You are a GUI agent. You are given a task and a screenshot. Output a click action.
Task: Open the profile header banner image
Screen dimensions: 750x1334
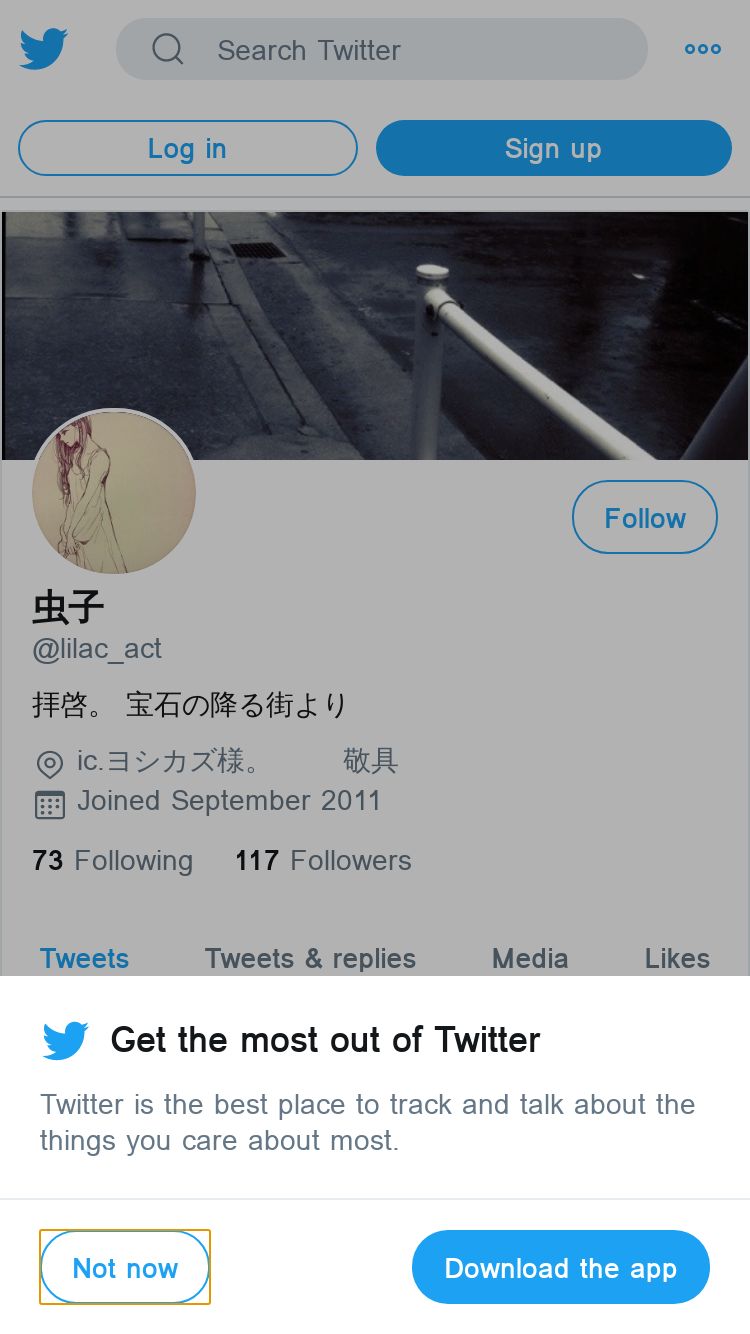(x=375, y=335)
